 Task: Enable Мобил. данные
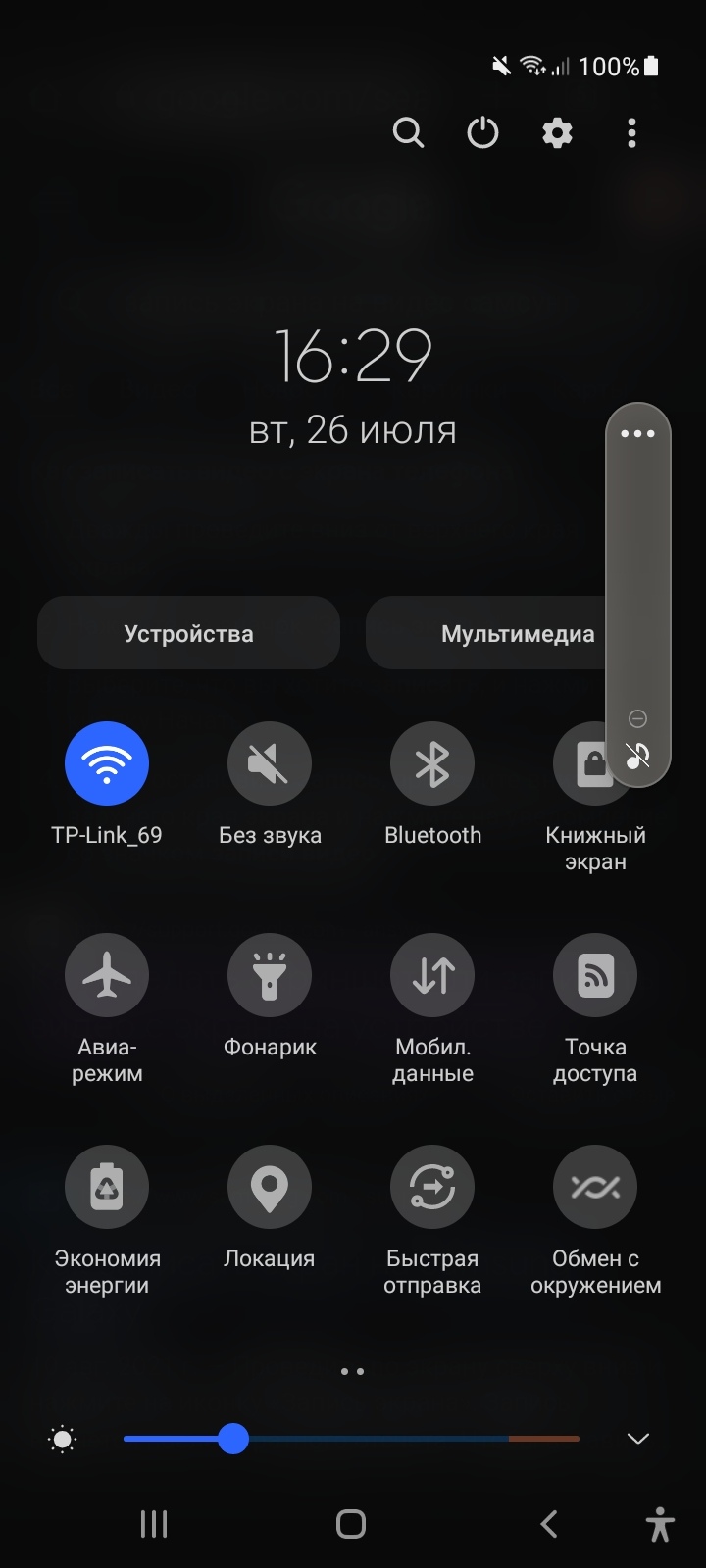[432, 975]
